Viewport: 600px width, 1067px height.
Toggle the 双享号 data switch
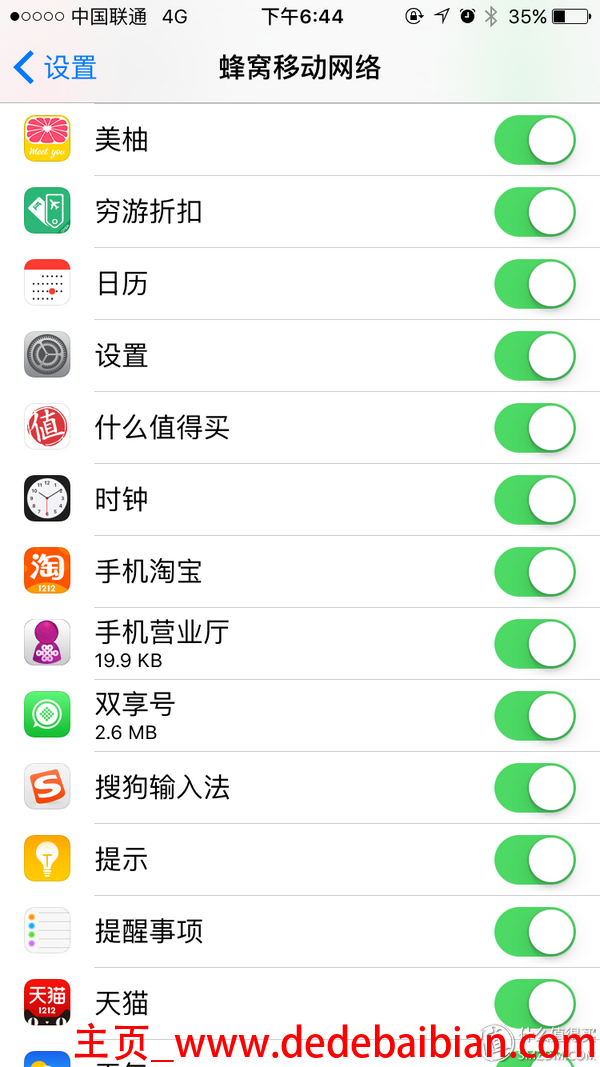click(x=535, y=716)
